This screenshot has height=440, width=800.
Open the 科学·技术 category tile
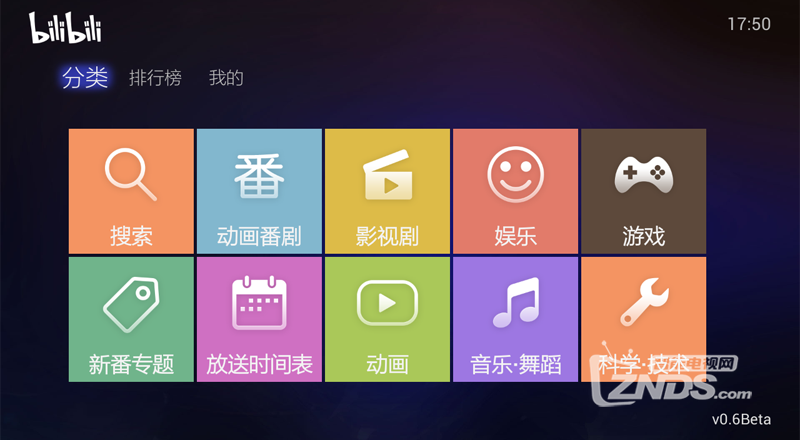pos(643,319)
